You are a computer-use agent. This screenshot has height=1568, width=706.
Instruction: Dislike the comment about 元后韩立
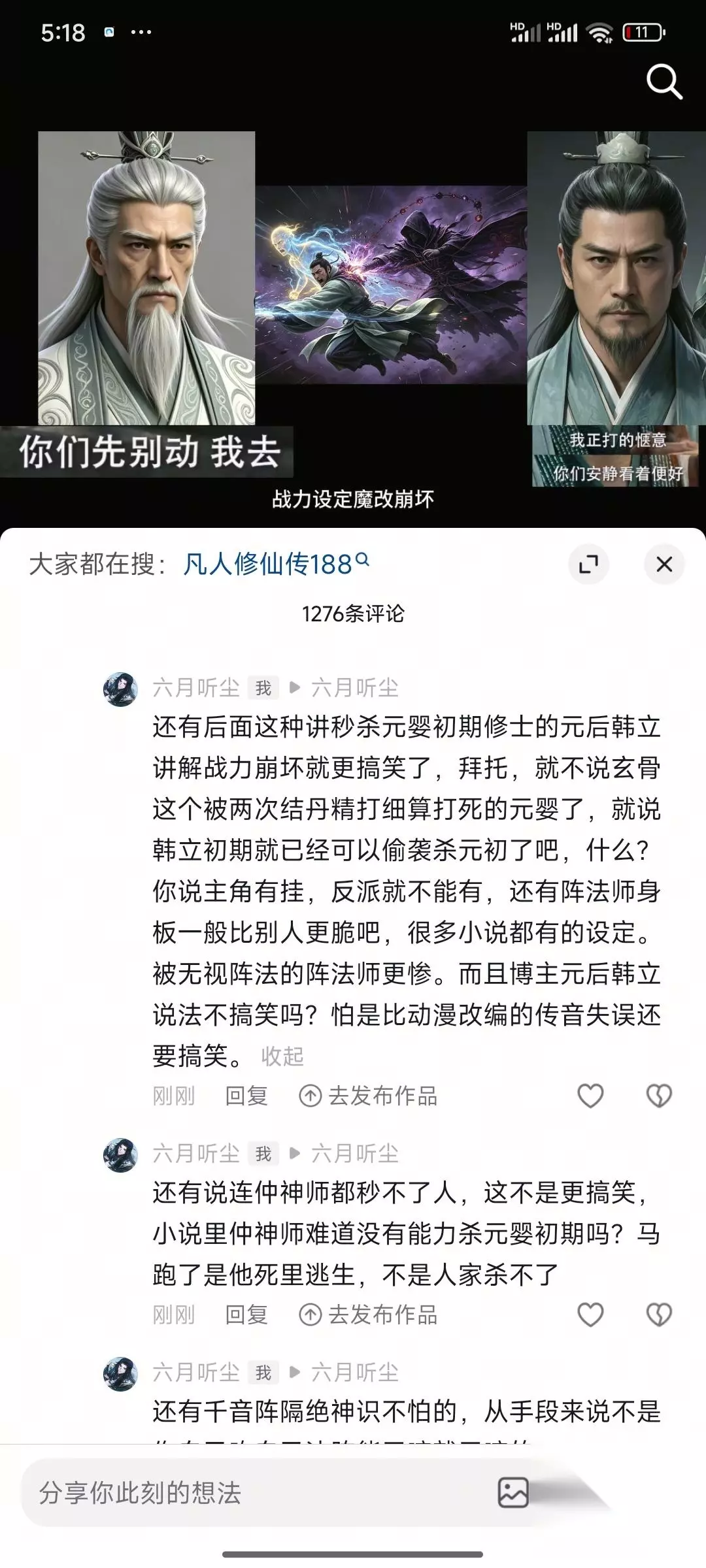[659, 1096]
